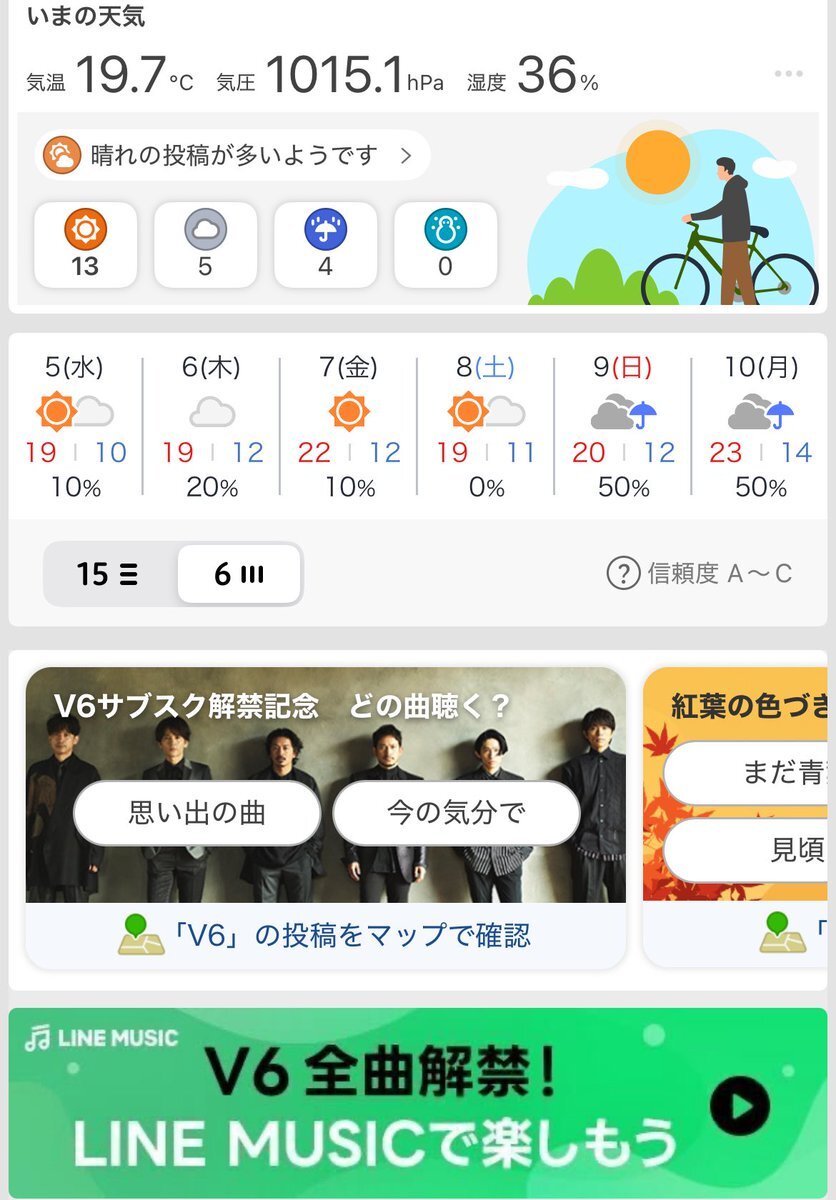Select the snow report button with 0
Screen dimensions: 836x1200
pos(445,244)
